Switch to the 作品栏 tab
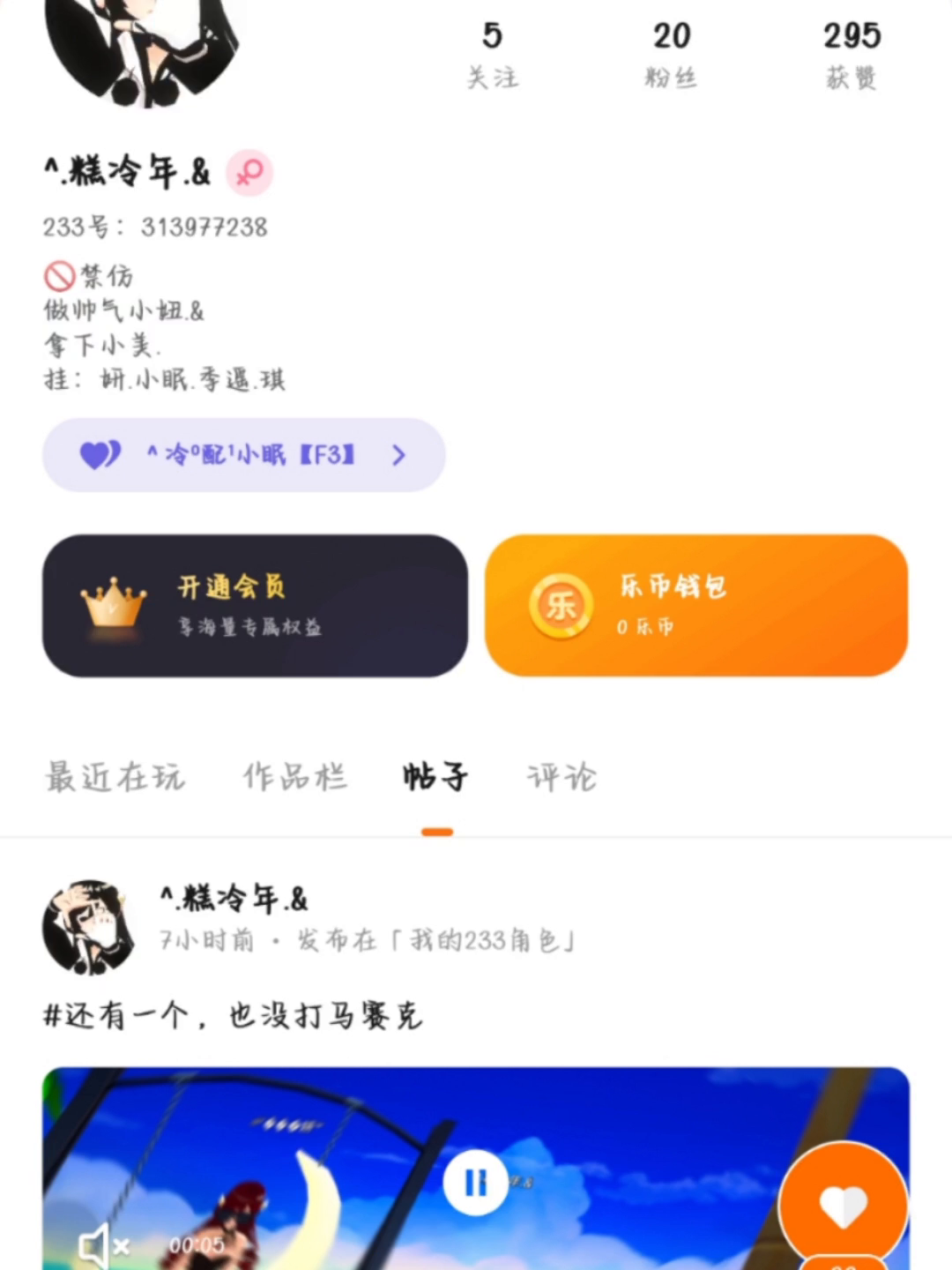Screen dimensions: 952x1270 pos(295,777)
